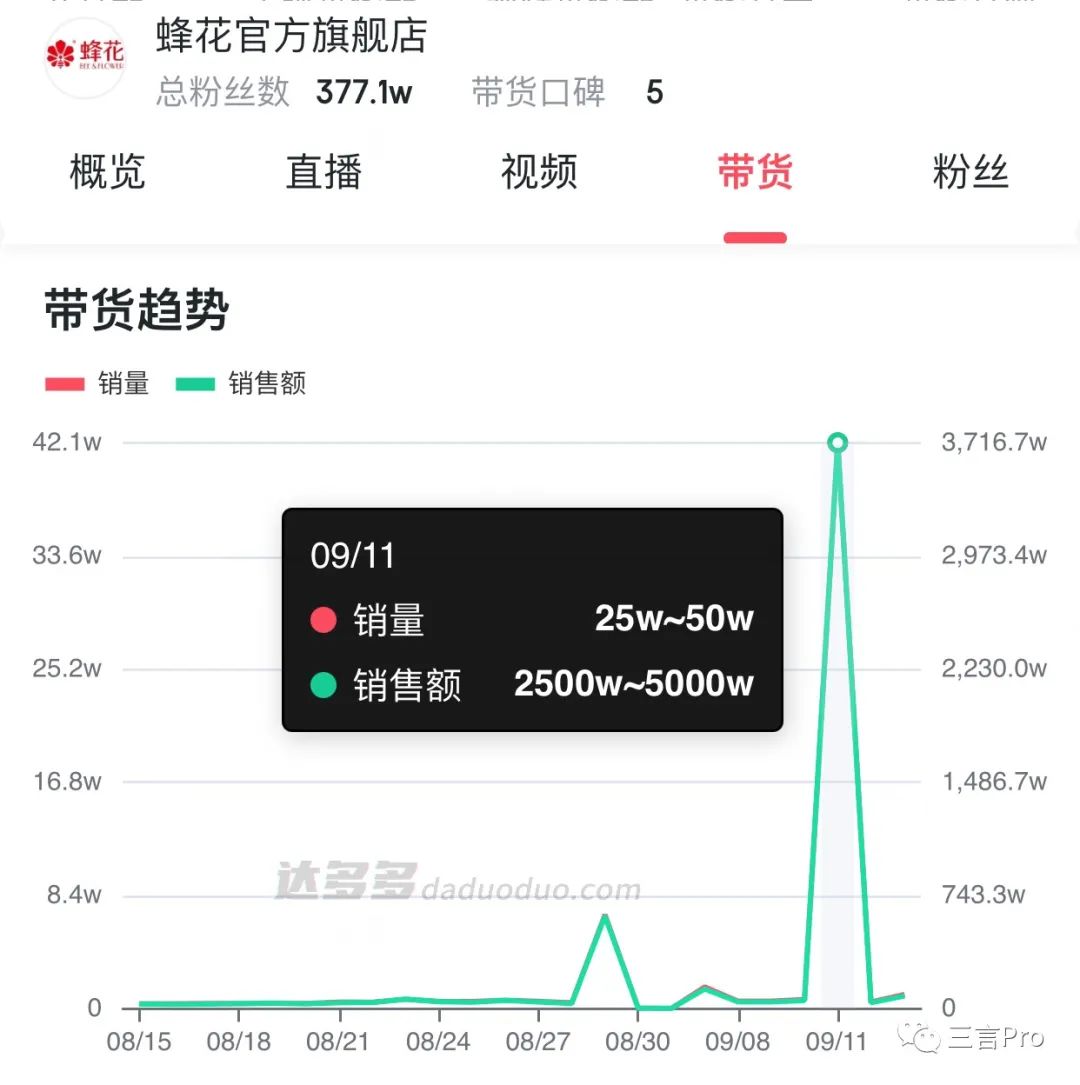This screenshot has height=1085, width=1080.
Task: Open the 直播 tab
Action: (x=323, y=172)
